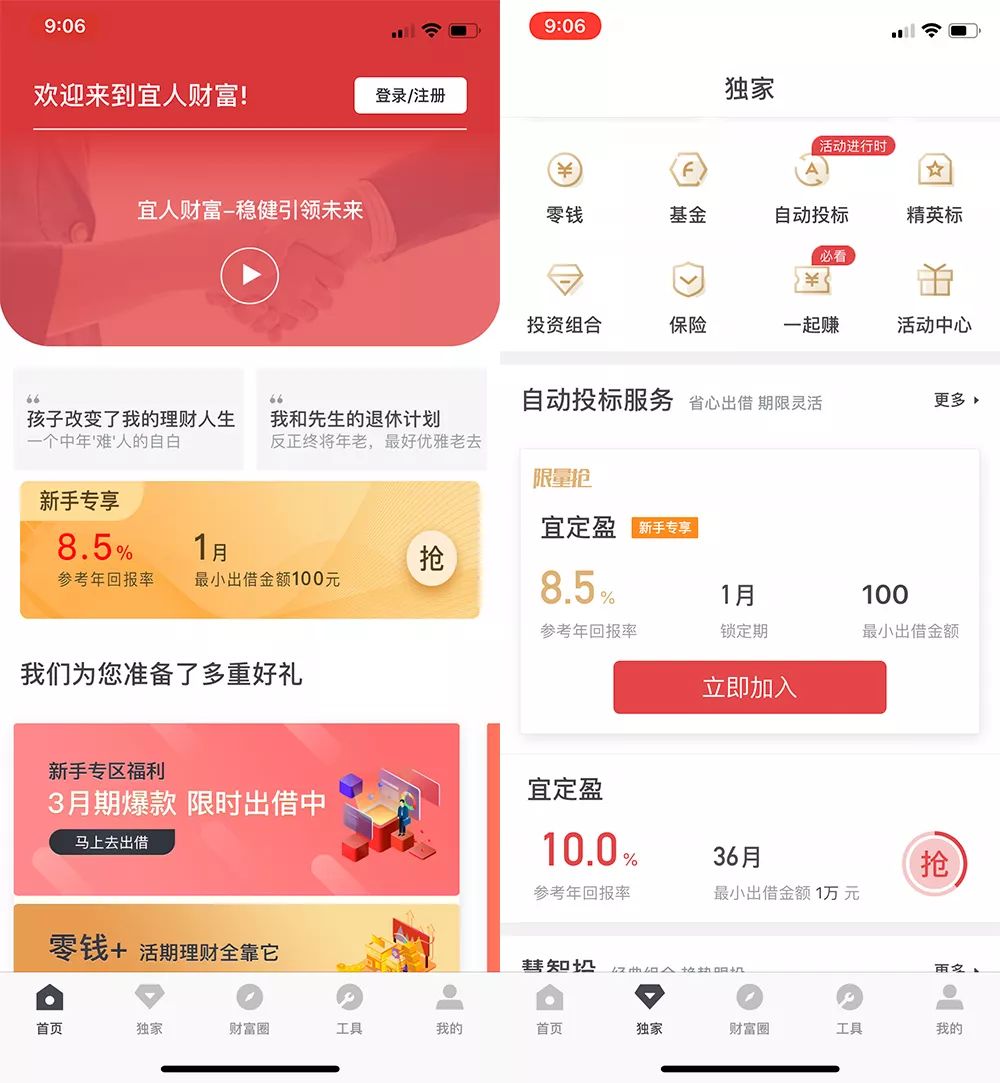1000x1083 pixels.
Task: Open the 零钱 shortcut
Action: click(565, 187)
